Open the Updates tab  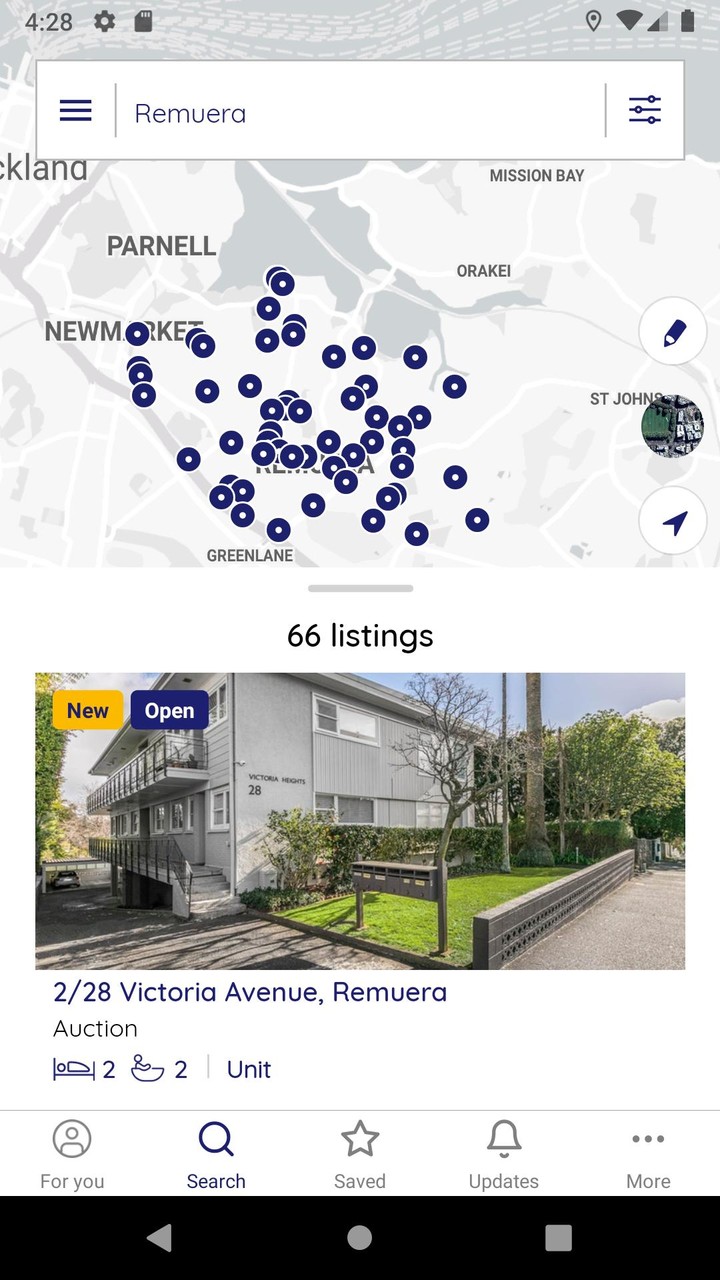pos(504,1155)
